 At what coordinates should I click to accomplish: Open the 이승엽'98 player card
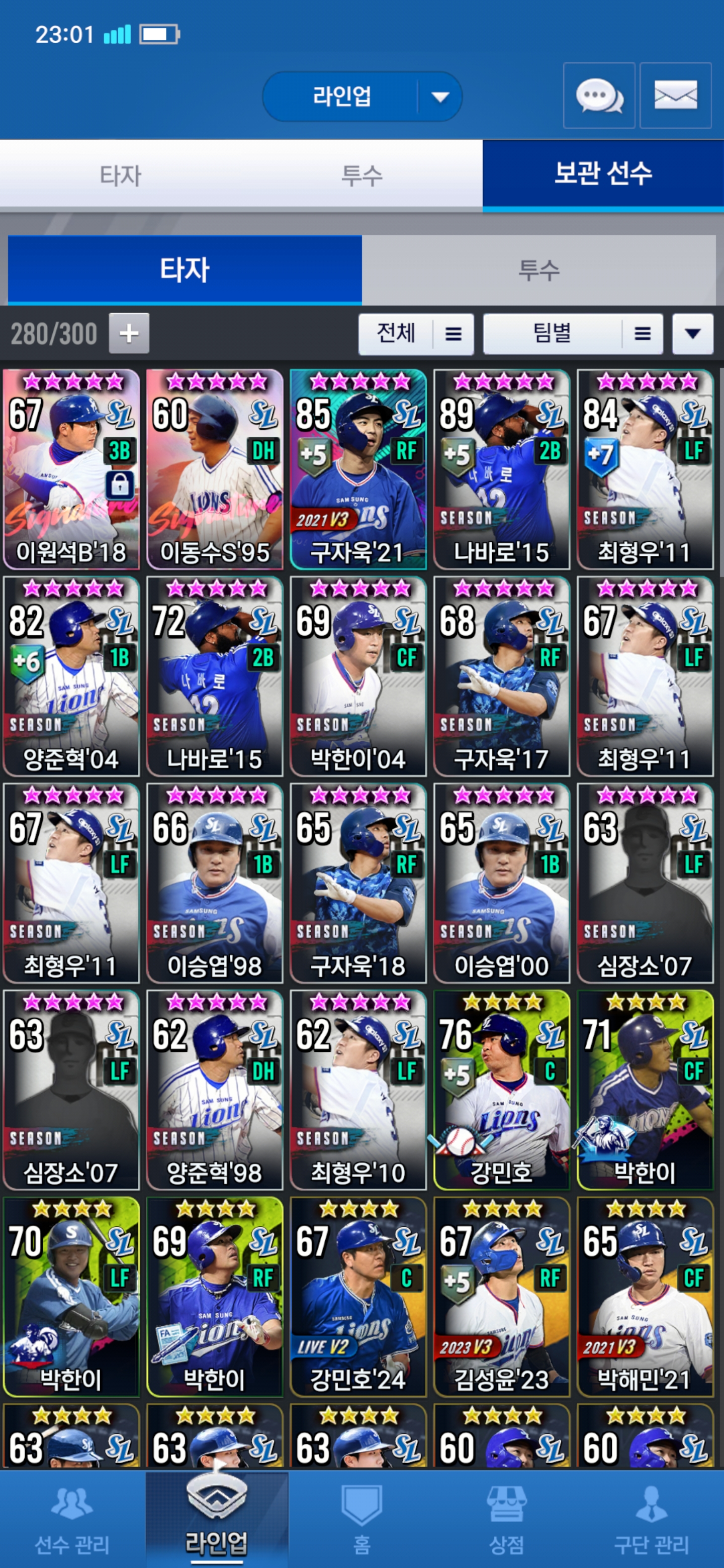[x=214, y=883]
